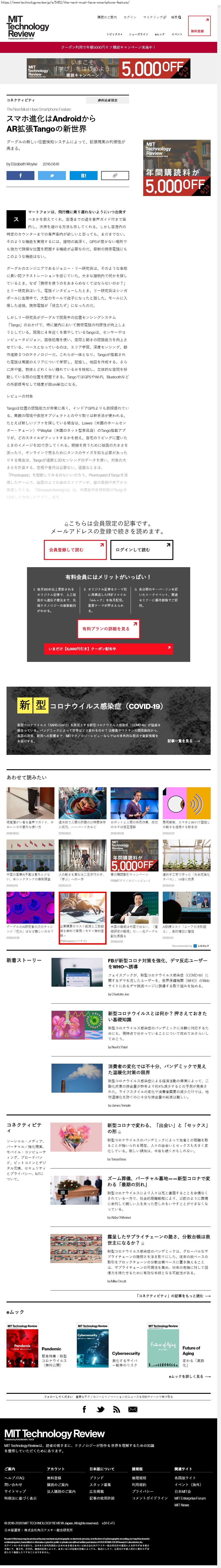This screenshot has width=221, height=1568.
Task: Open story about FB新型コロナ対策 and WHO
Action: (157, 963)
